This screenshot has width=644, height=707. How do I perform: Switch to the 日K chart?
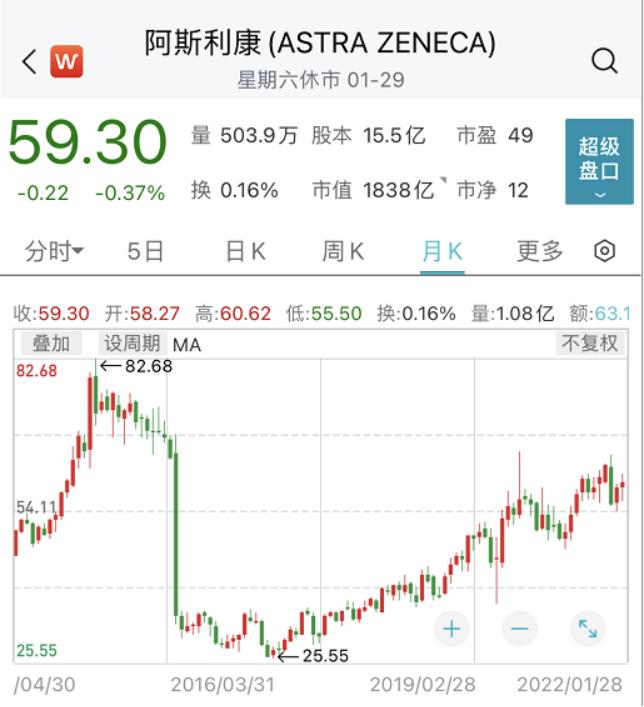click(245, 252)
